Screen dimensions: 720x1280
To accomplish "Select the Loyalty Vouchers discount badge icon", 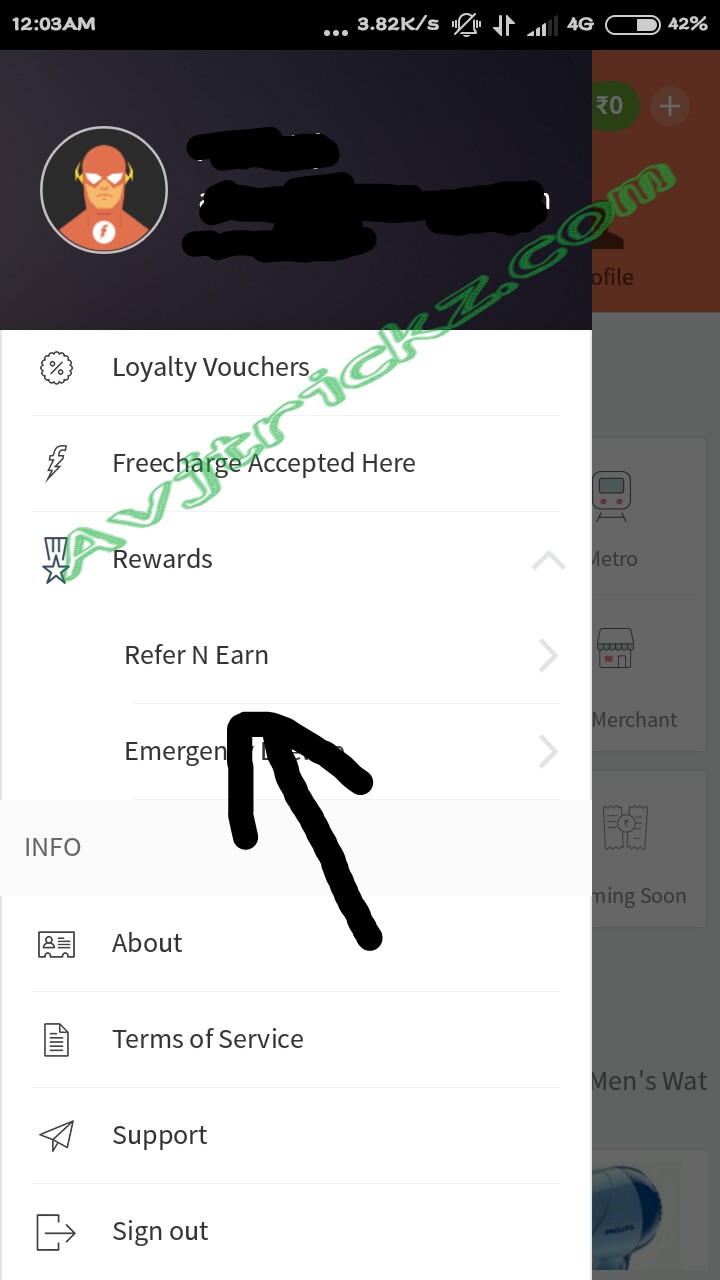I will (57, 367).
